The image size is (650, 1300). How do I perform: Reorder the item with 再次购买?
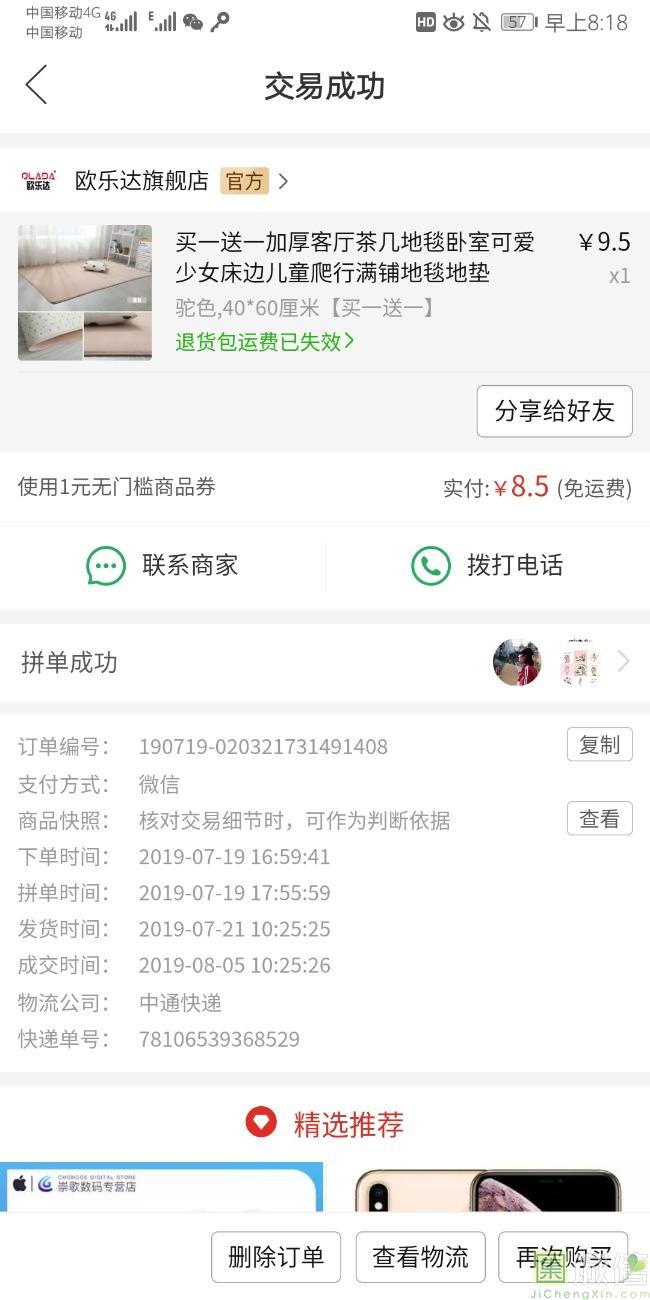coord(563,1257)
